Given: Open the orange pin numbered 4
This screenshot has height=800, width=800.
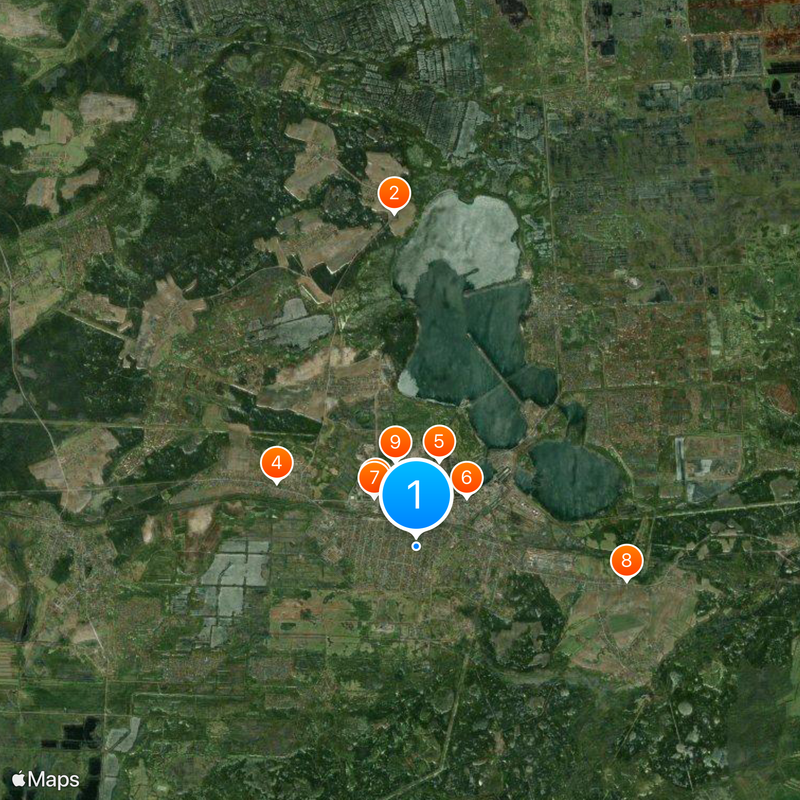Looking at the screenshot, I should (x=277, y=463).
